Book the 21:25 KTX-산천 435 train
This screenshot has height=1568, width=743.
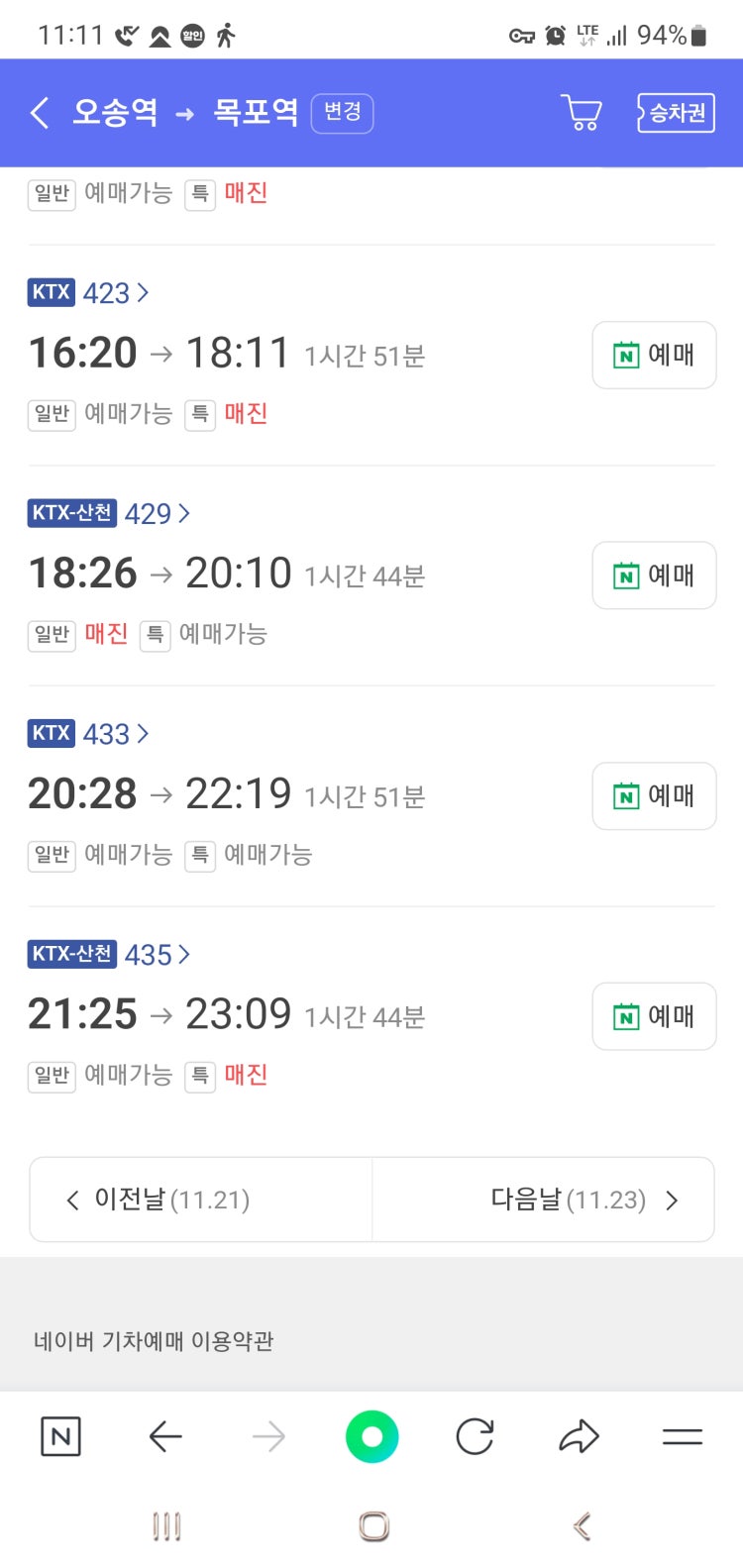(654, 1016)
